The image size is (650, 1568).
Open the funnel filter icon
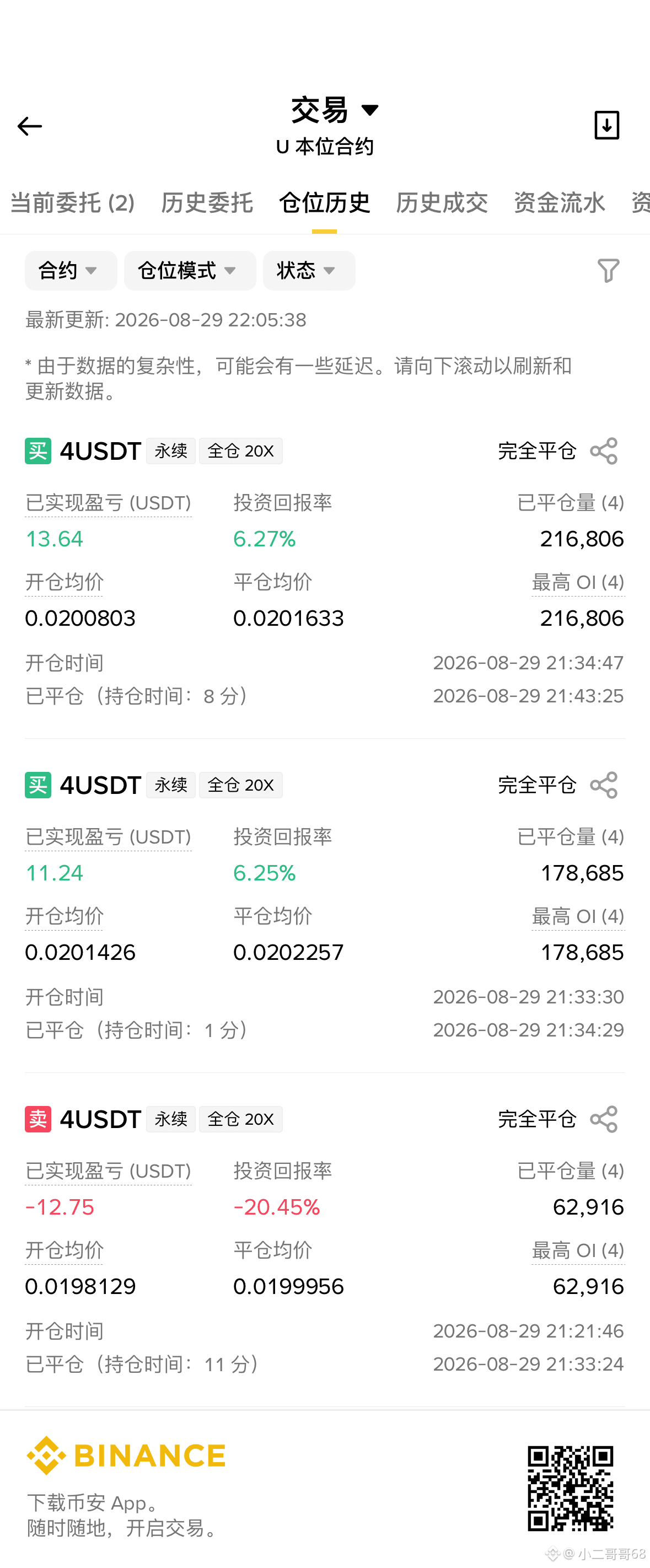pyautogui.click(x=608, y=270)
